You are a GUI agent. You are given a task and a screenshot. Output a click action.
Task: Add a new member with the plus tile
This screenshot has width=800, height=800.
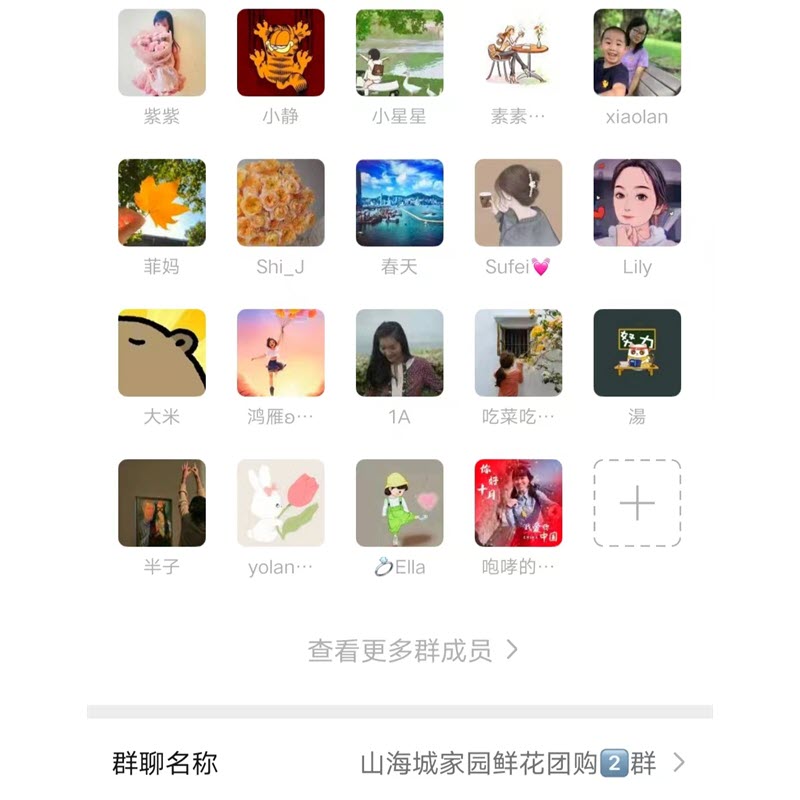637,503
